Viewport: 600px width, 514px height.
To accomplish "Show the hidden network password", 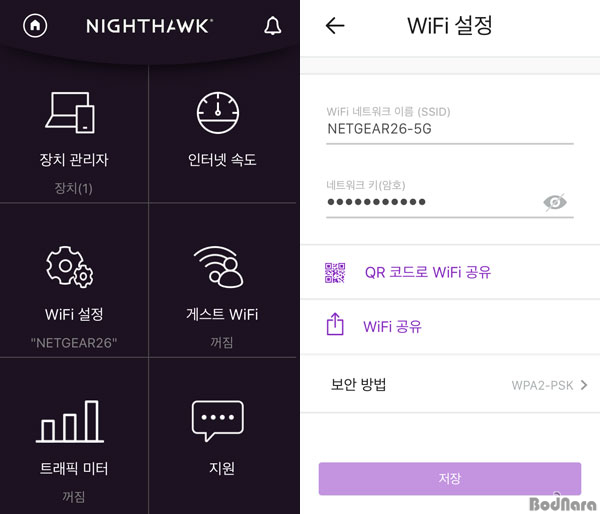I will click(555, 203).
